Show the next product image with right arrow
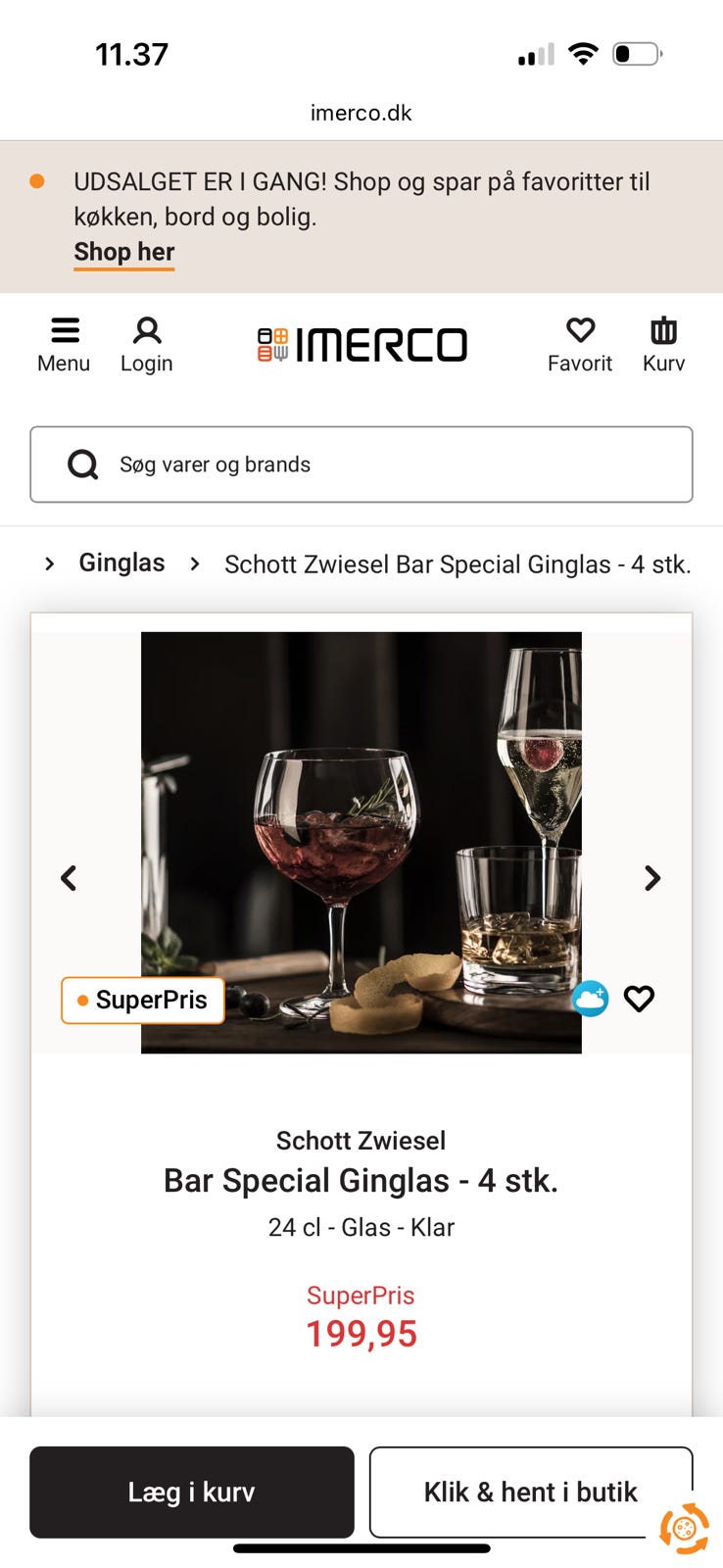The height and width of the screenshot is (1568, 723). 651,878
